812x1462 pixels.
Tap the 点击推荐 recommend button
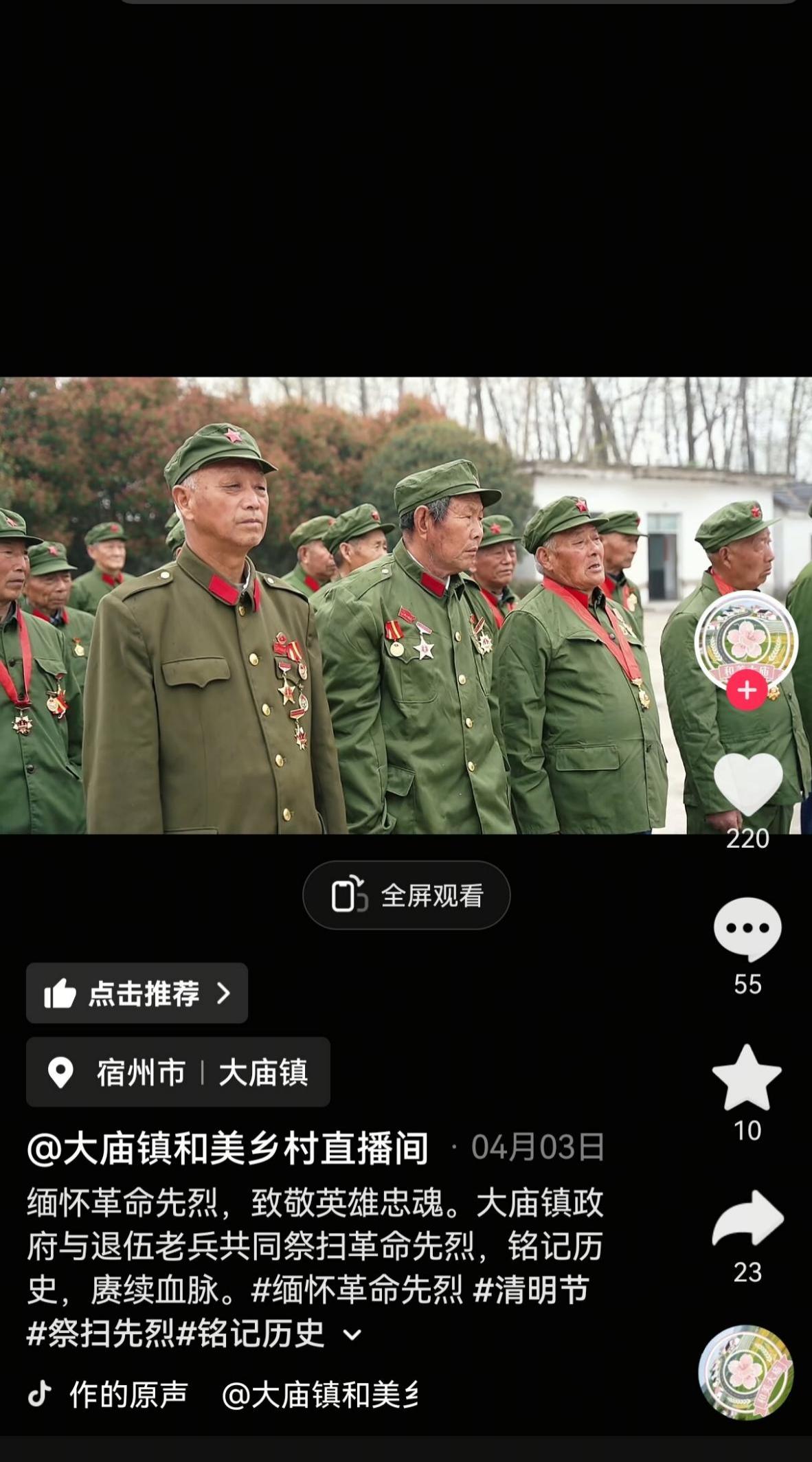tap(137, 993)
